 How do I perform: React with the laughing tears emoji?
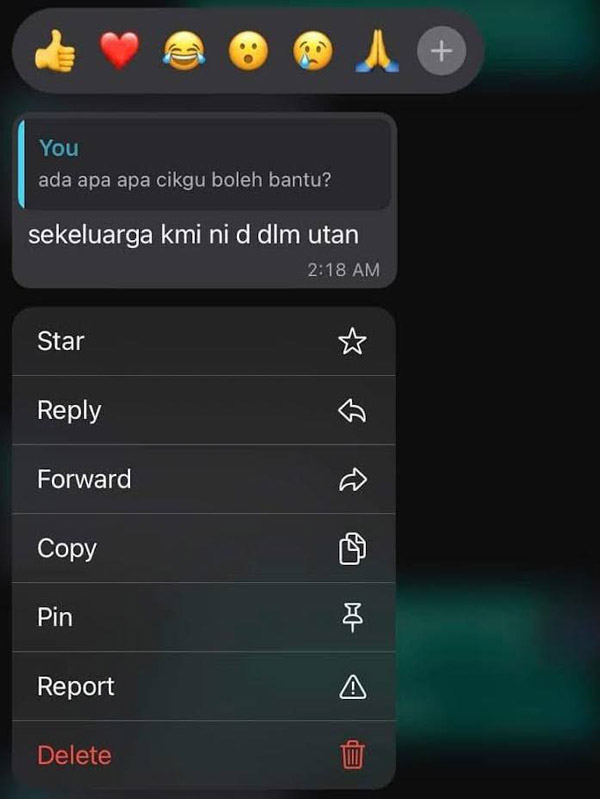tap(184, 51)
